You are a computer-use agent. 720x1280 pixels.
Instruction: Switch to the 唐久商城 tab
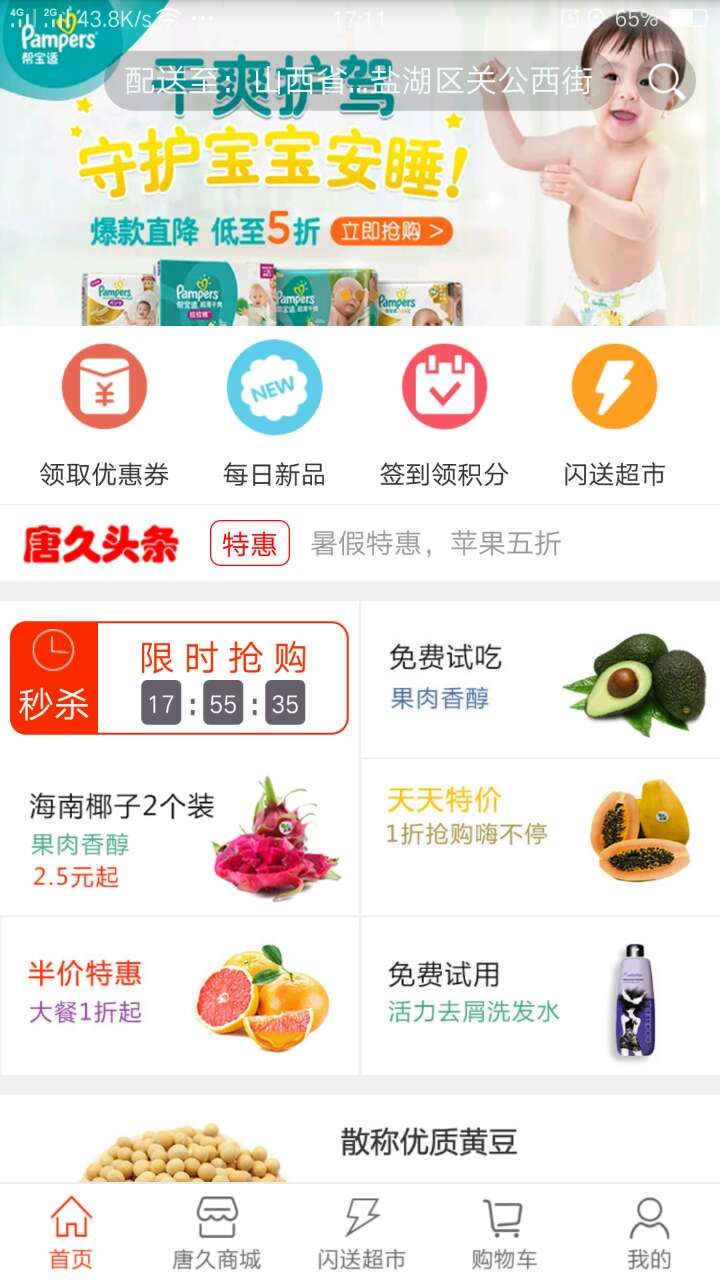216,1233
